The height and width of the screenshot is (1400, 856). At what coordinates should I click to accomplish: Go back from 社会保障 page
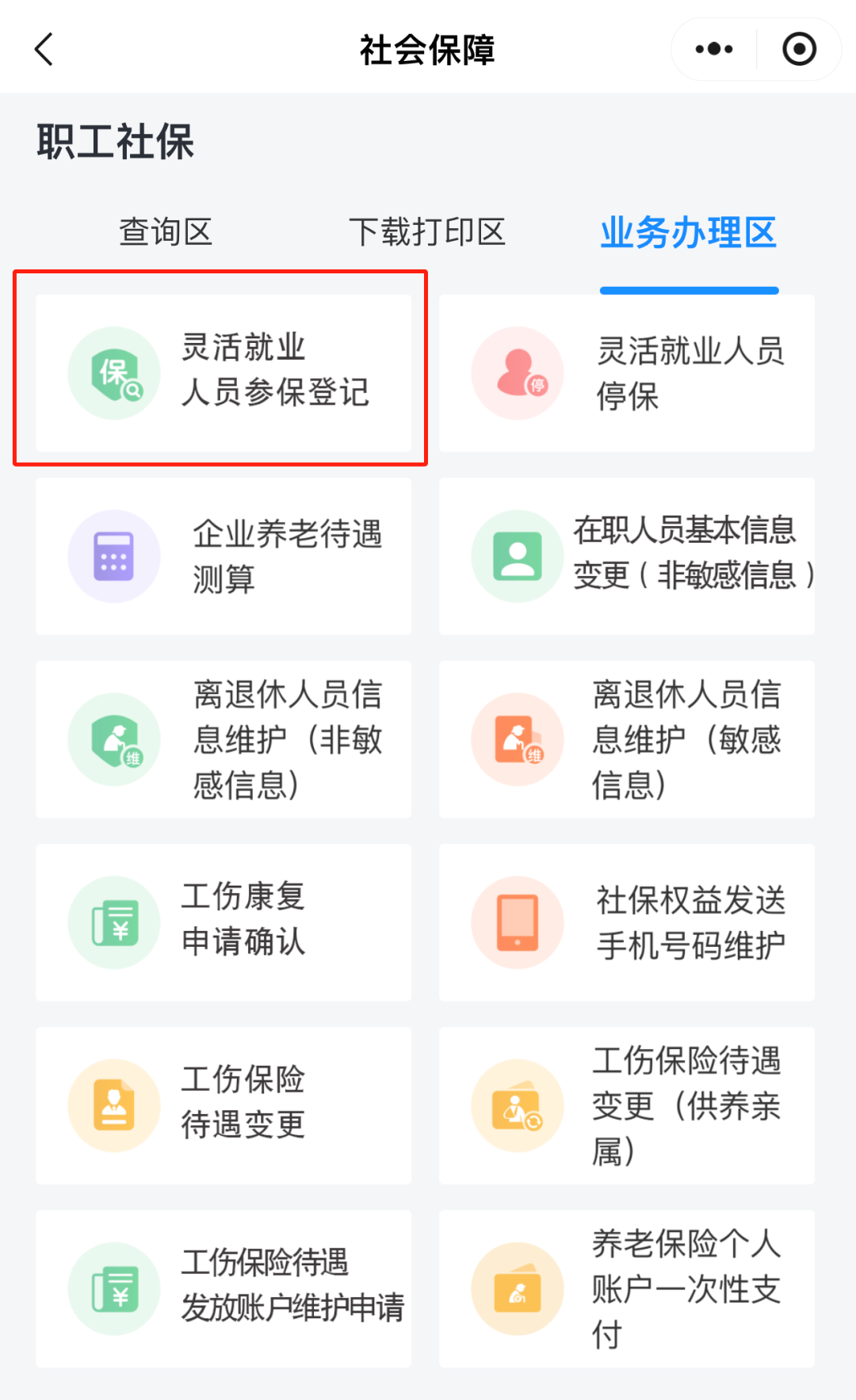(x=44, y=49)
